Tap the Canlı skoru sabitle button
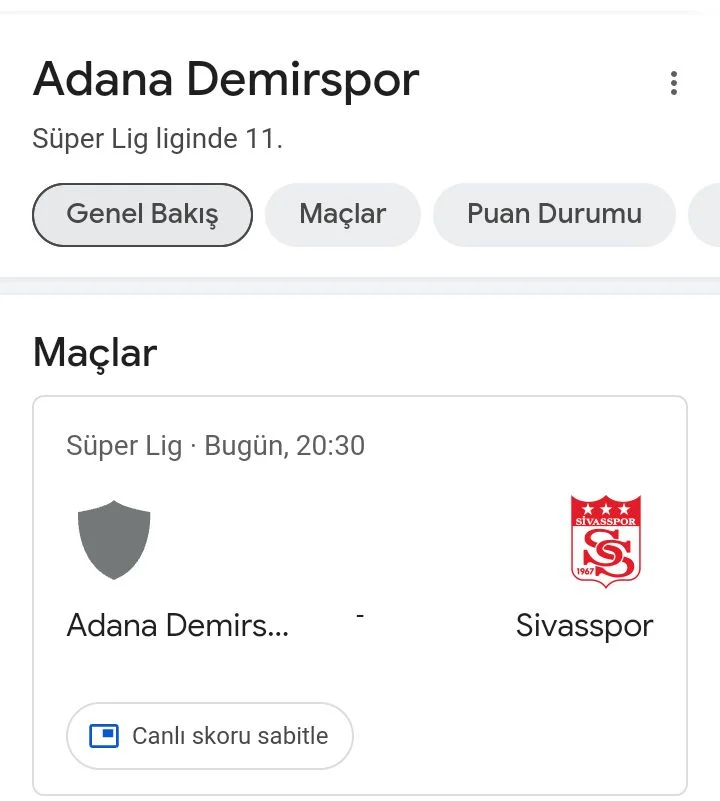720x801 pixels. (210, 736)
